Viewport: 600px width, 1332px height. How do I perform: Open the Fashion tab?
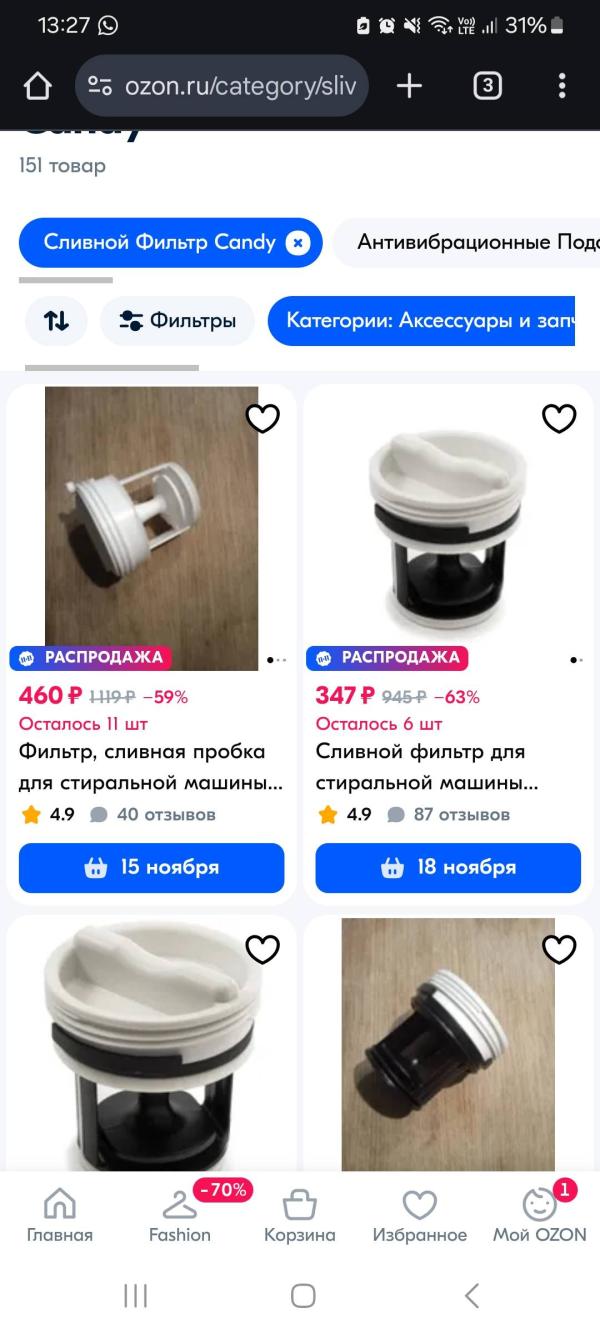coord(180,1215)
